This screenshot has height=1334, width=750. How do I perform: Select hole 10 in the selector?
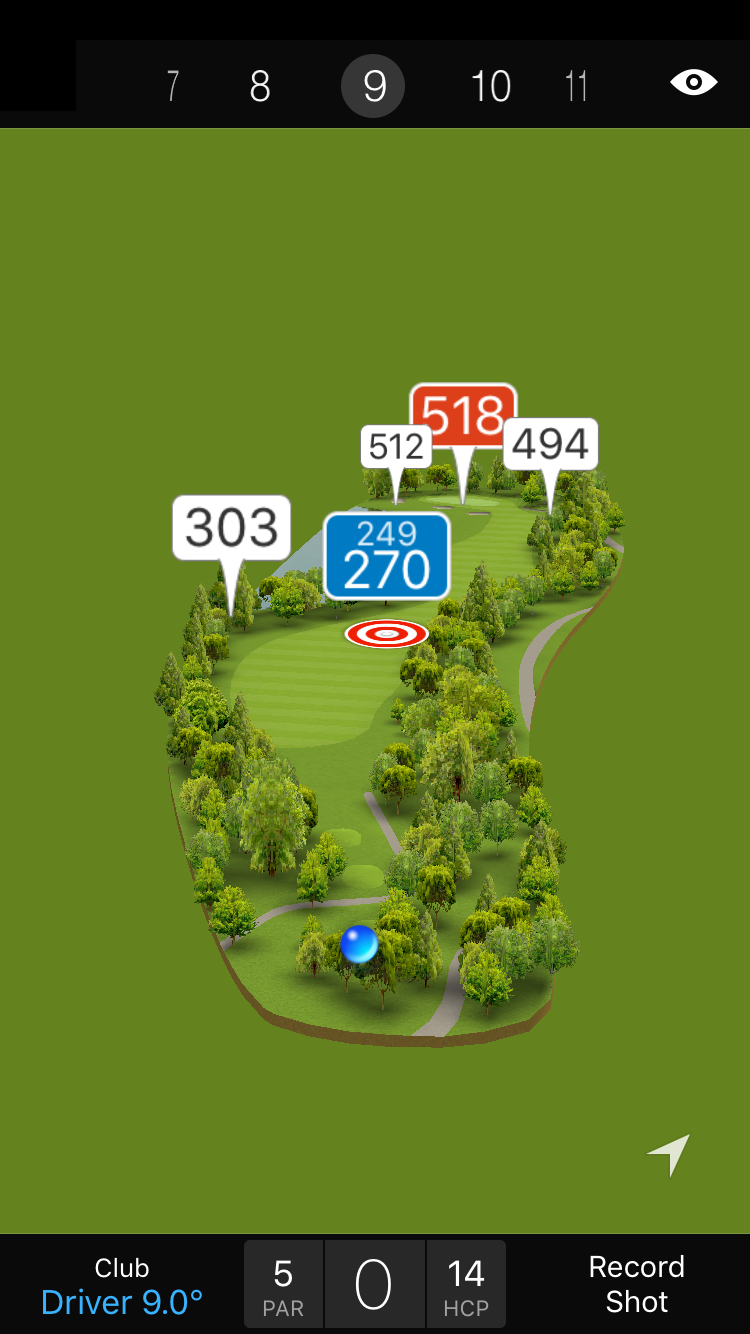click(491, 87)
